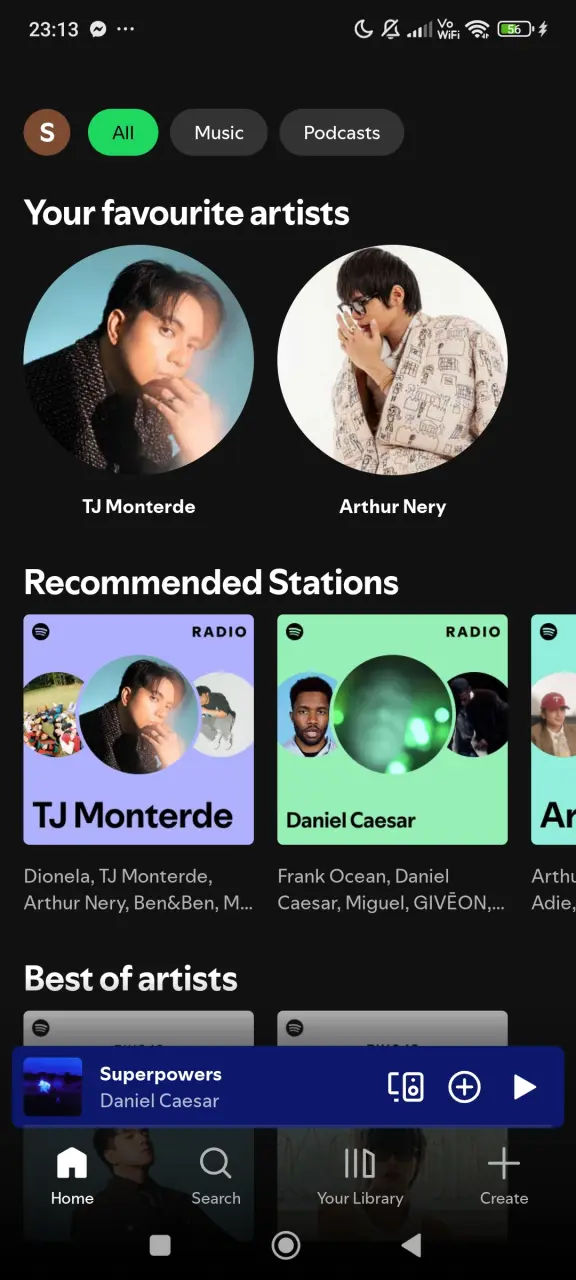The image size is (576, 1280).
Task: Open recent apps via the square button
Action: pyautogui.click(x=160, y=1245)
